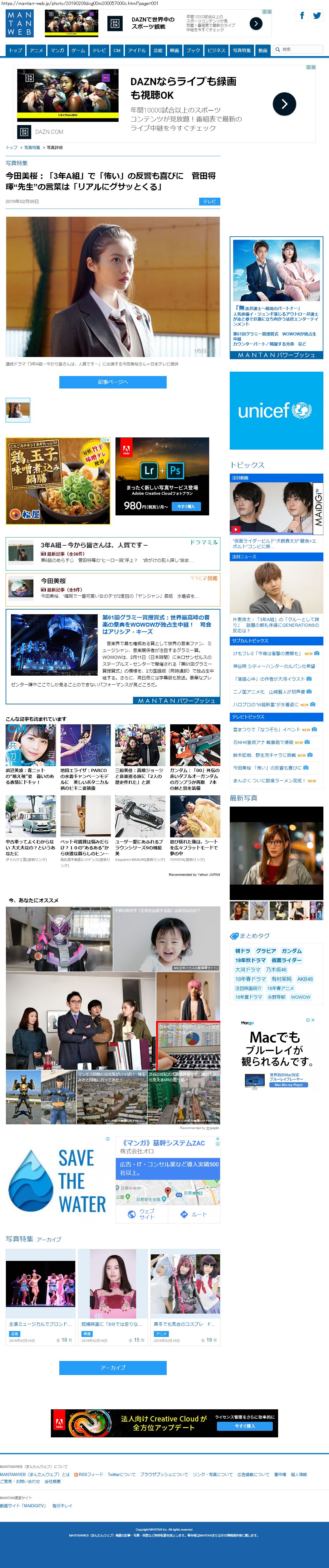Screen dimensions: 329x1568
Task: Open the 会社概要 footer link
Action: click(52, 1482)
